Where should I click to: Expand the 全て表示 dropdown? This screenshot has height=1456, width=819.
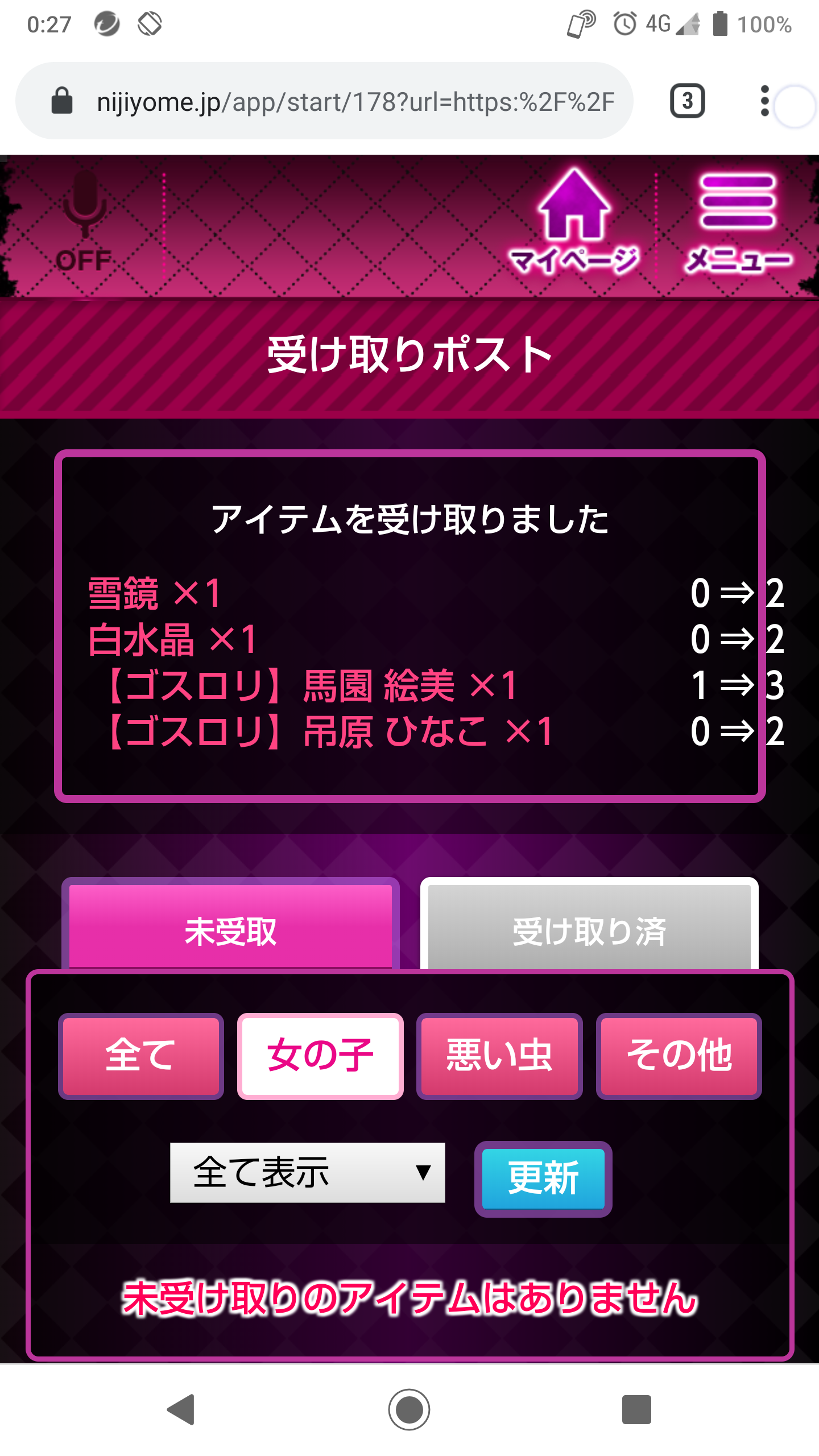pyautogui.click(x=307, y=1173)
